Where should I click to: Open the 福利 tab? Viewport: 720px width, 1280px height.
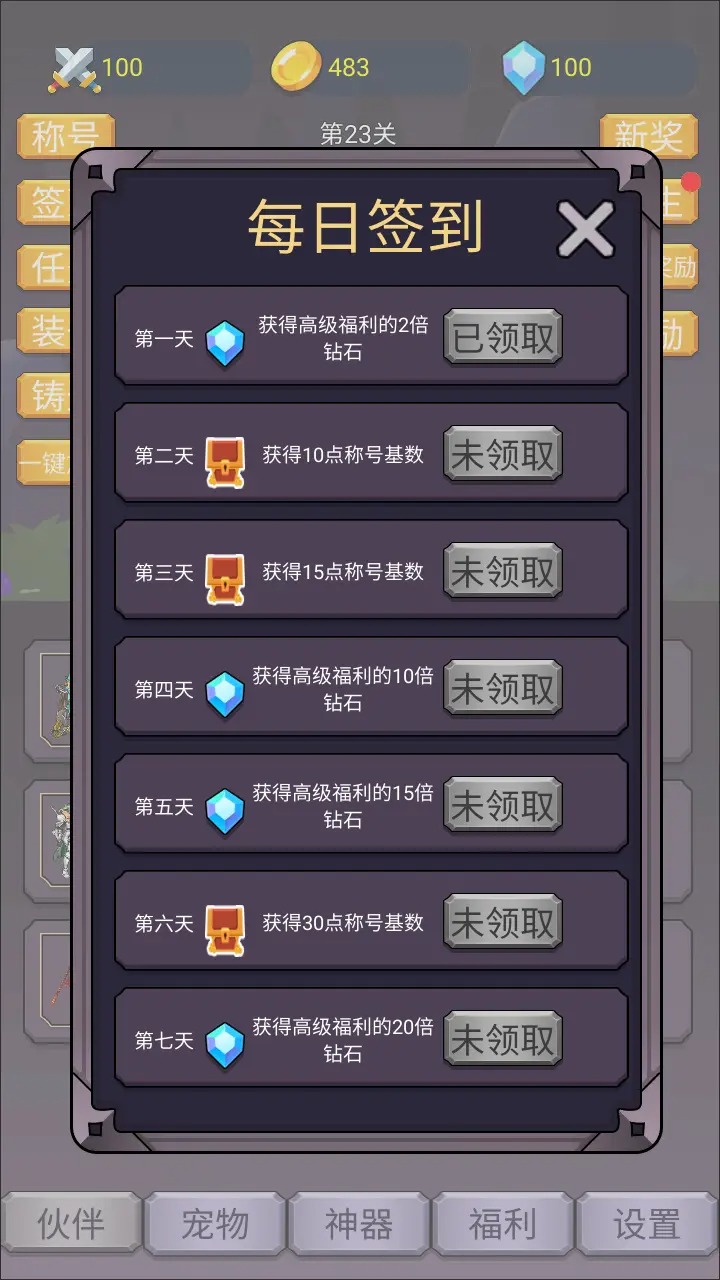coord(503,1223)
